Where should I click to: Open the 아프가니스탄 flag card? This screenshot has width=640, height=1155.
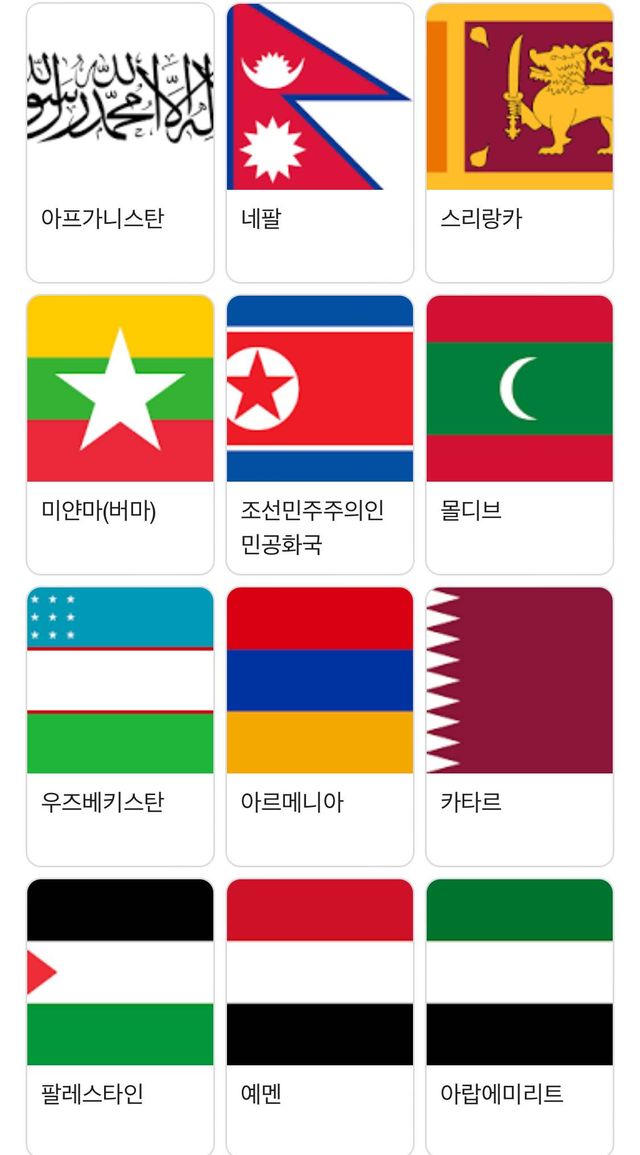tap(120, 142)
